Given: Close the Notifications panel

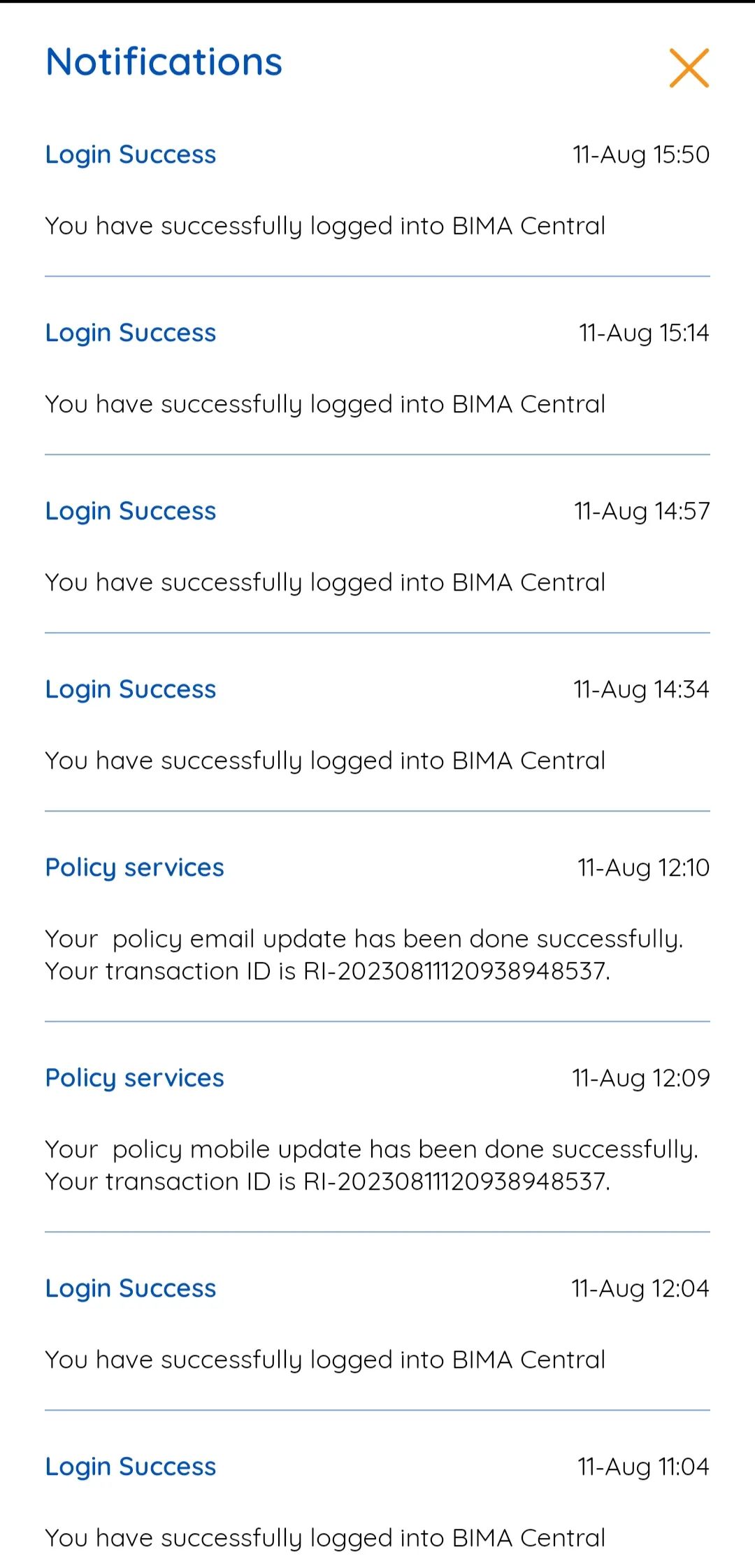Looking at the screenshot, I should [689, 68].
